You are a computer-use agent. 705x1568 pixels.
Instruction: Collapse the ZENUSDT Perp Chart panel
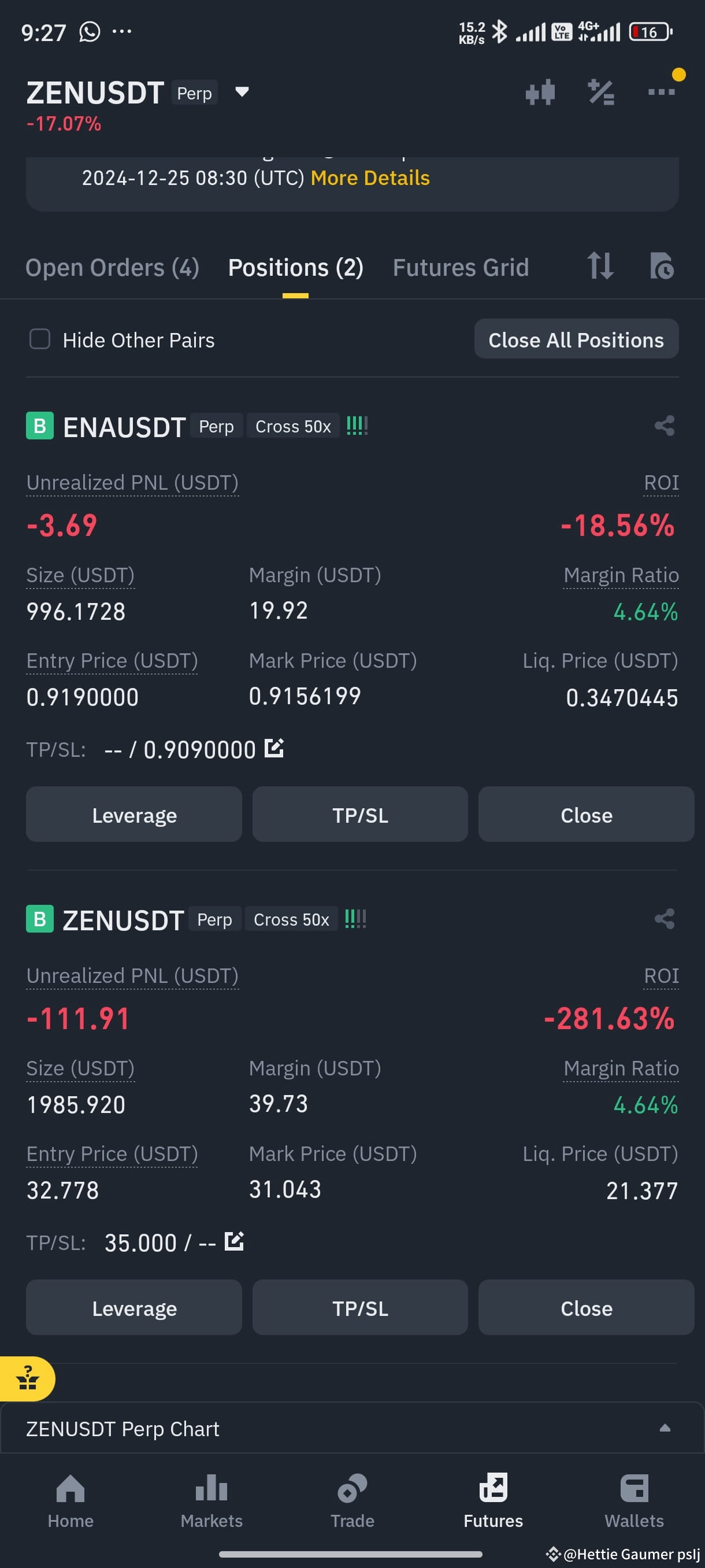pos(664,1428)
